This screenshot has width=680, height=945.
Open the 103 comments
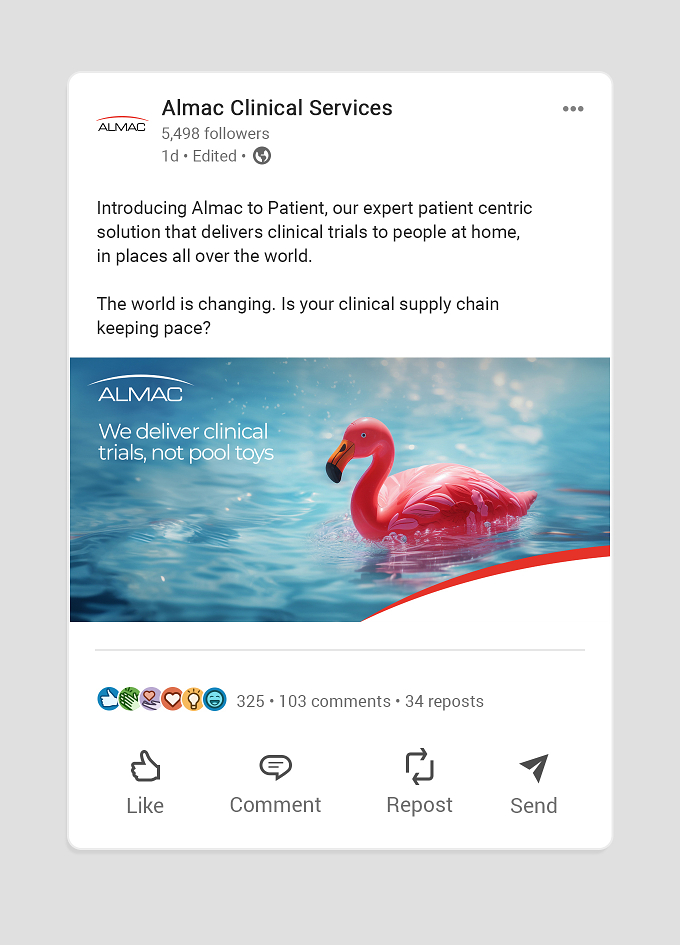pos(335,702)
